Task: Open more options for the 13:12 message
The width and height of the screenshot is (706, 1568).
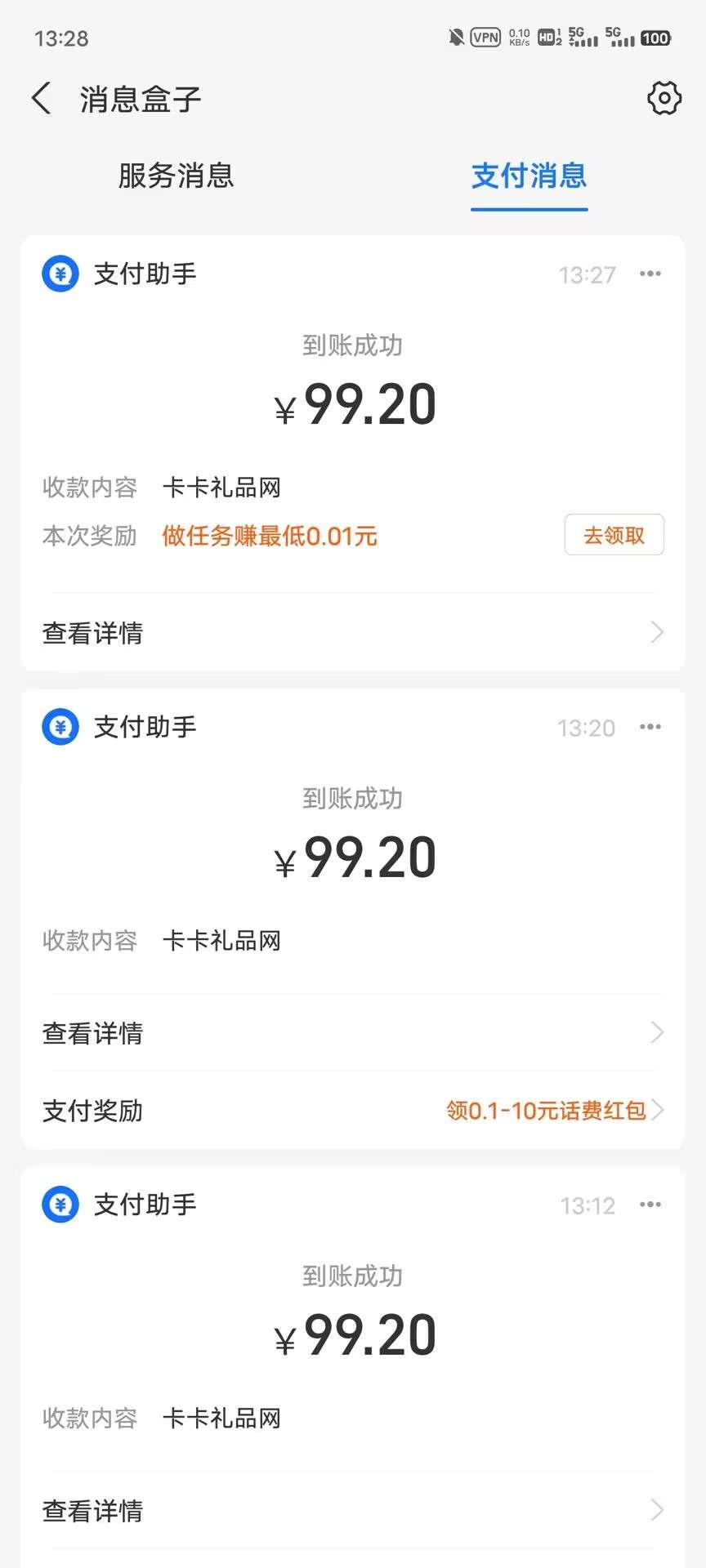Action: (650, 1205)
